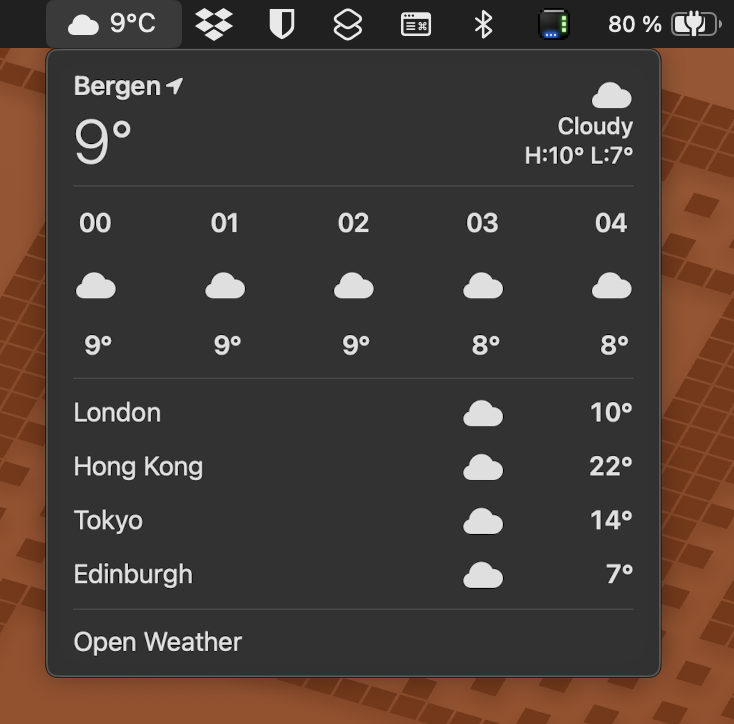Open the shield icon in the menu bar
734x724 pixels.
point(282,24)
